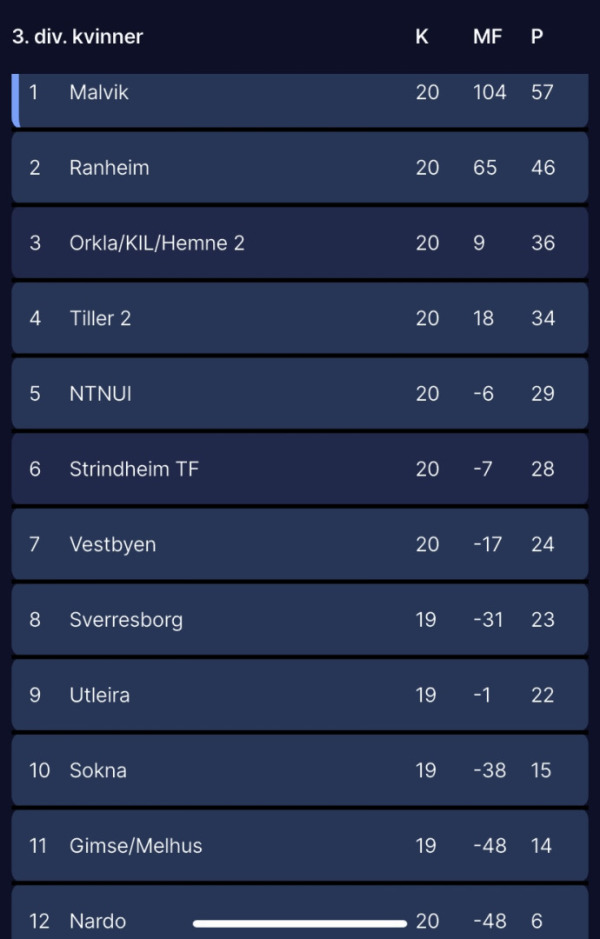Select Utleira in the standings
The image size is (600, 939).
point(100,695)
